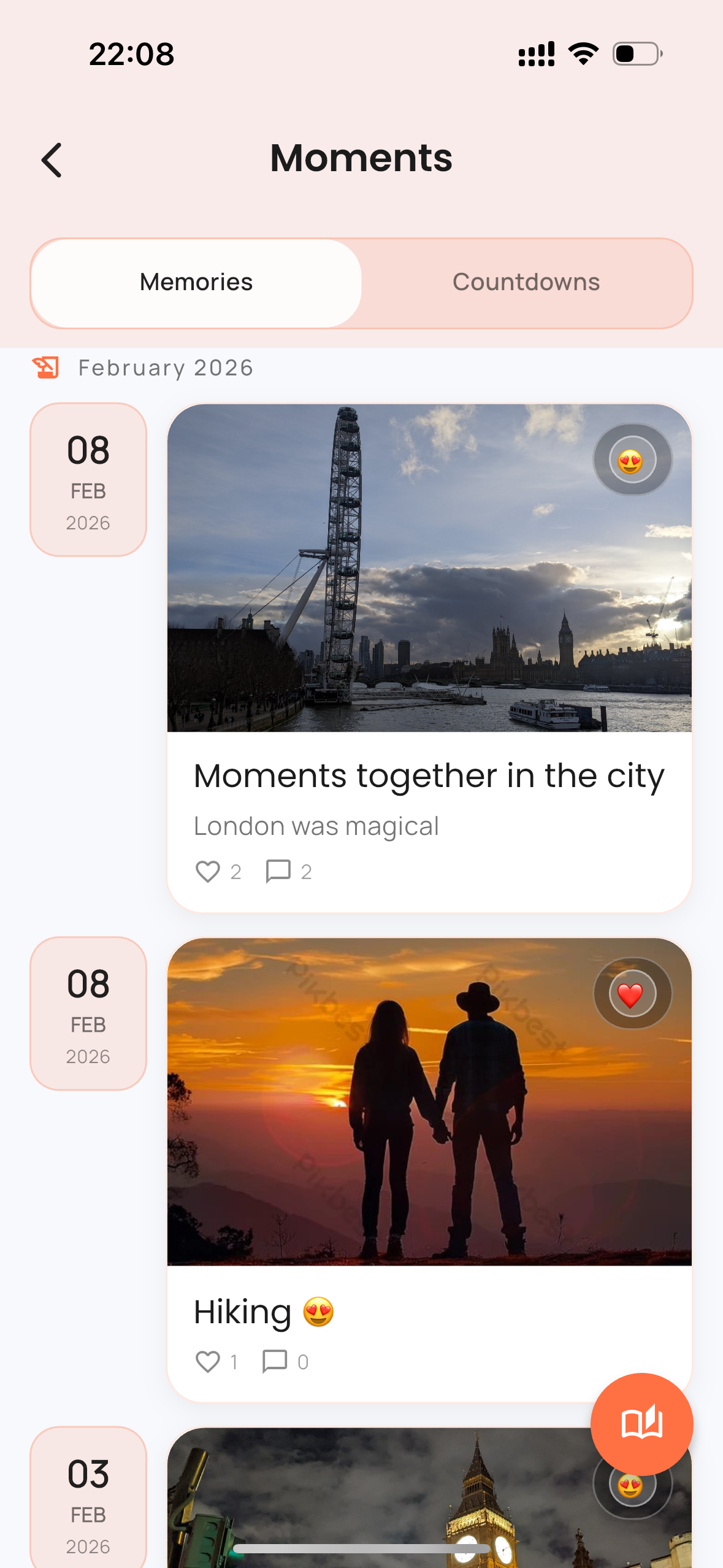This screenshot has width=723, height=1568.
Task: Toggle the heart-eyes reaction on the London Eye photo
Action: click(x=632, y=459)
